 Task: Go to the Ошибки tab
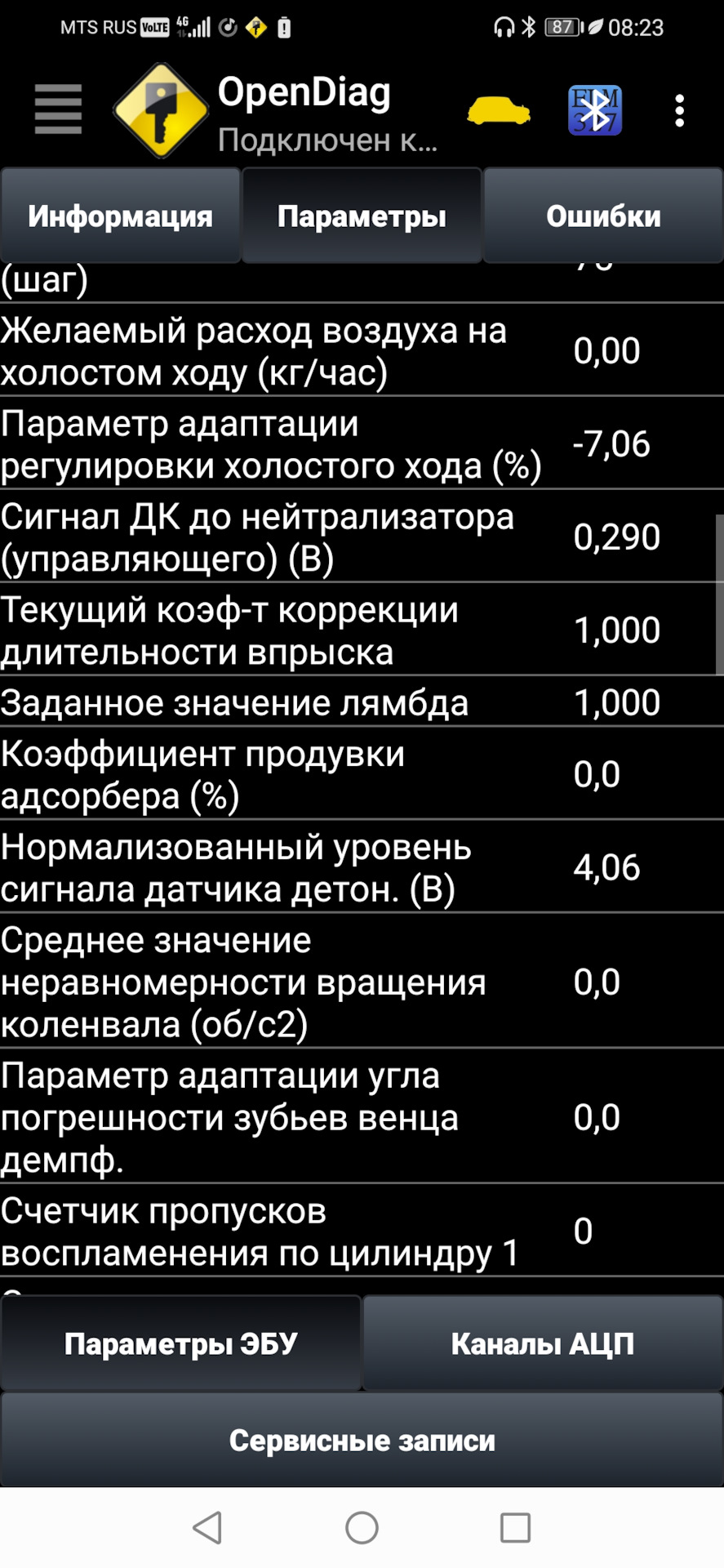point(603,216)
